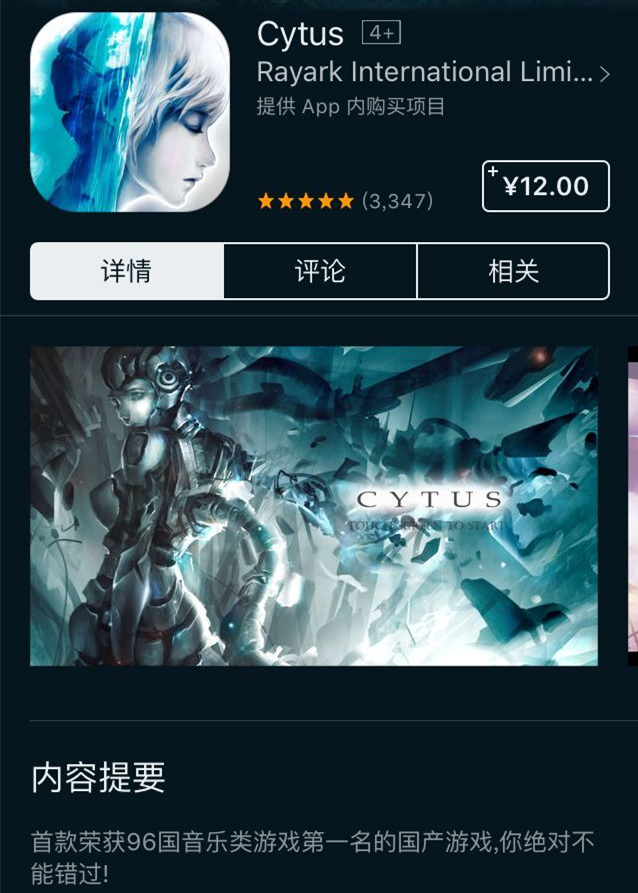Open Rayark International Limited developer page
638x893 pixels.
tap(432, 72)
